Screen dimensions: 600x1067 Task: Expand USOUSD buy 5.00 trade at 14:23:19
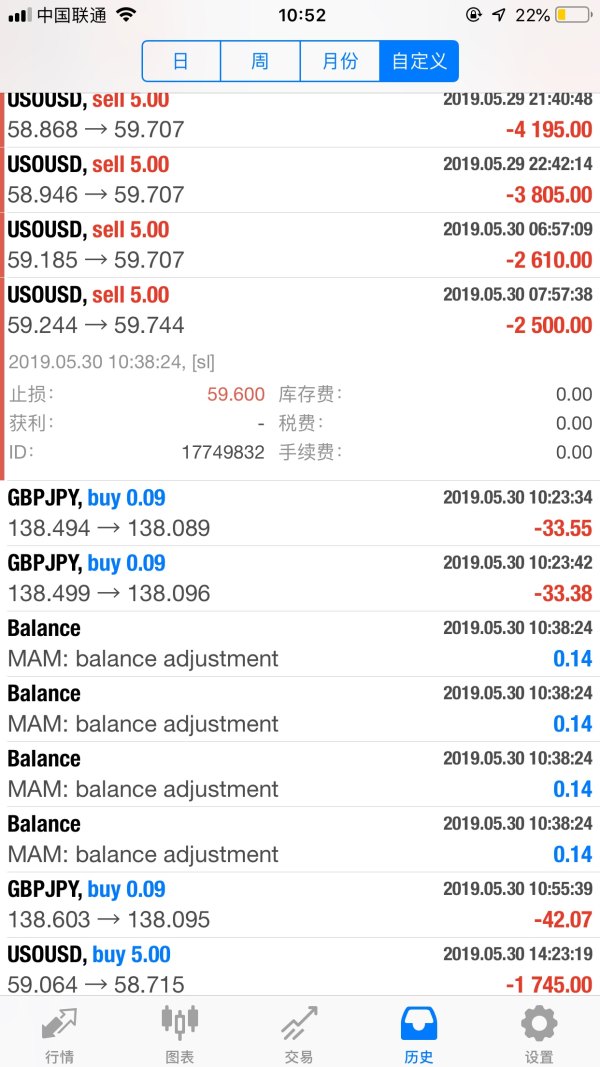pos(300,968)
